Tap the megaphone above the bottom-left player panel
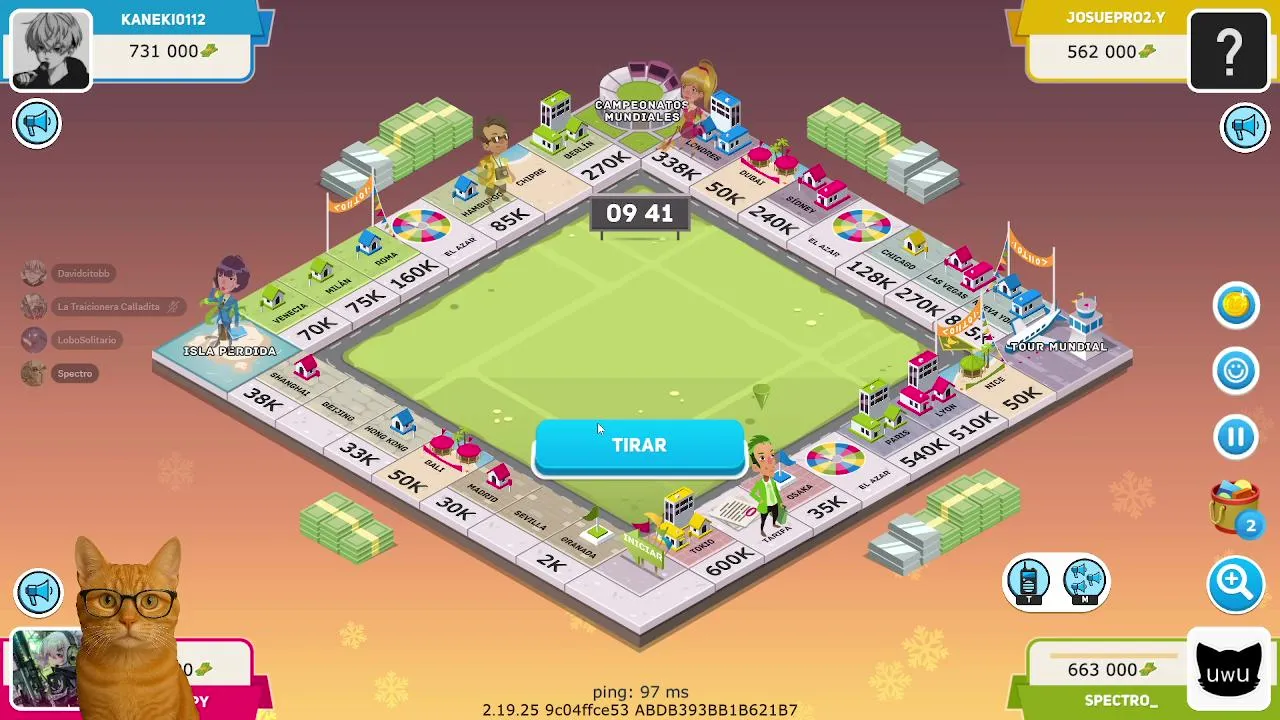This screenshot has width=1280, height=720. [38, 592]
